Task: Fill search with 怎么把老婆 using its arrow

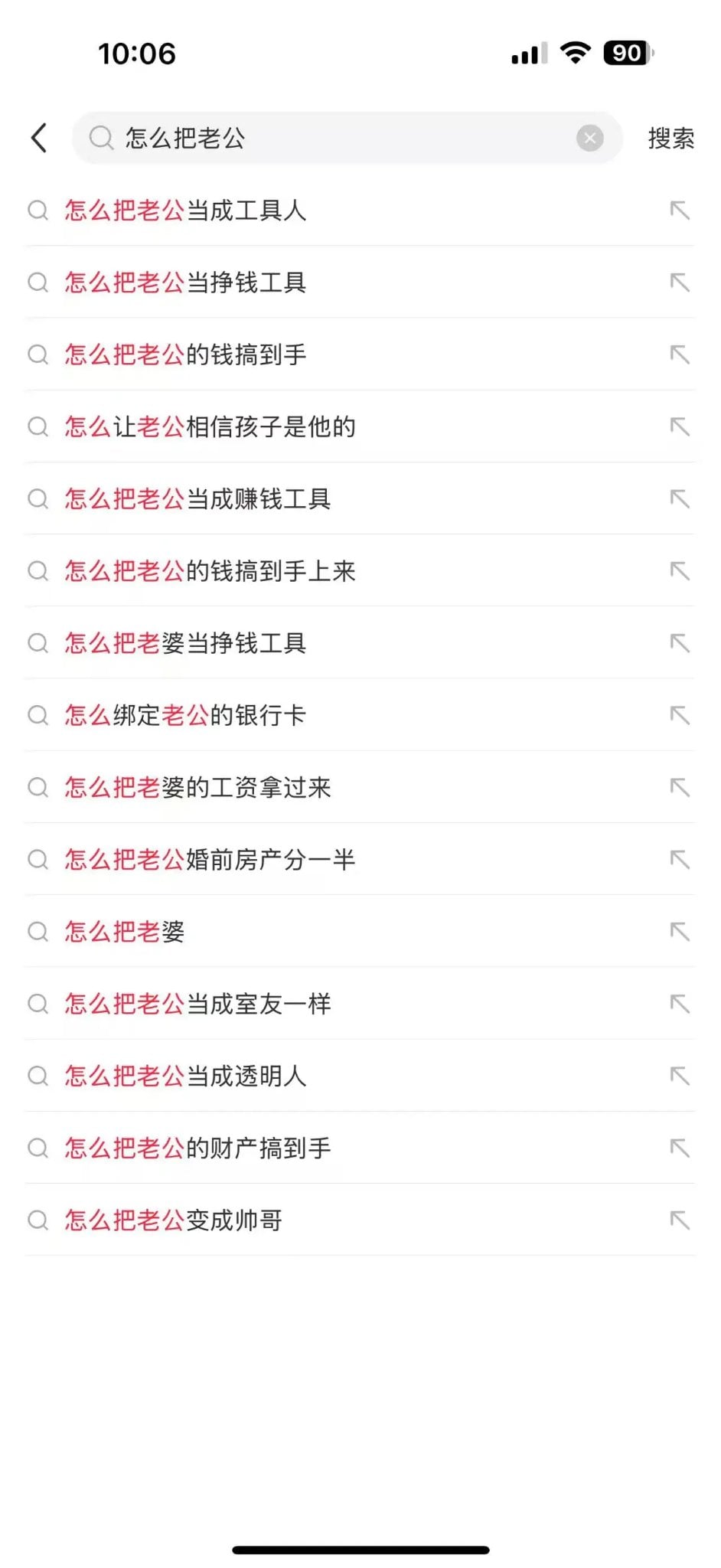Action: coord(679,932)
